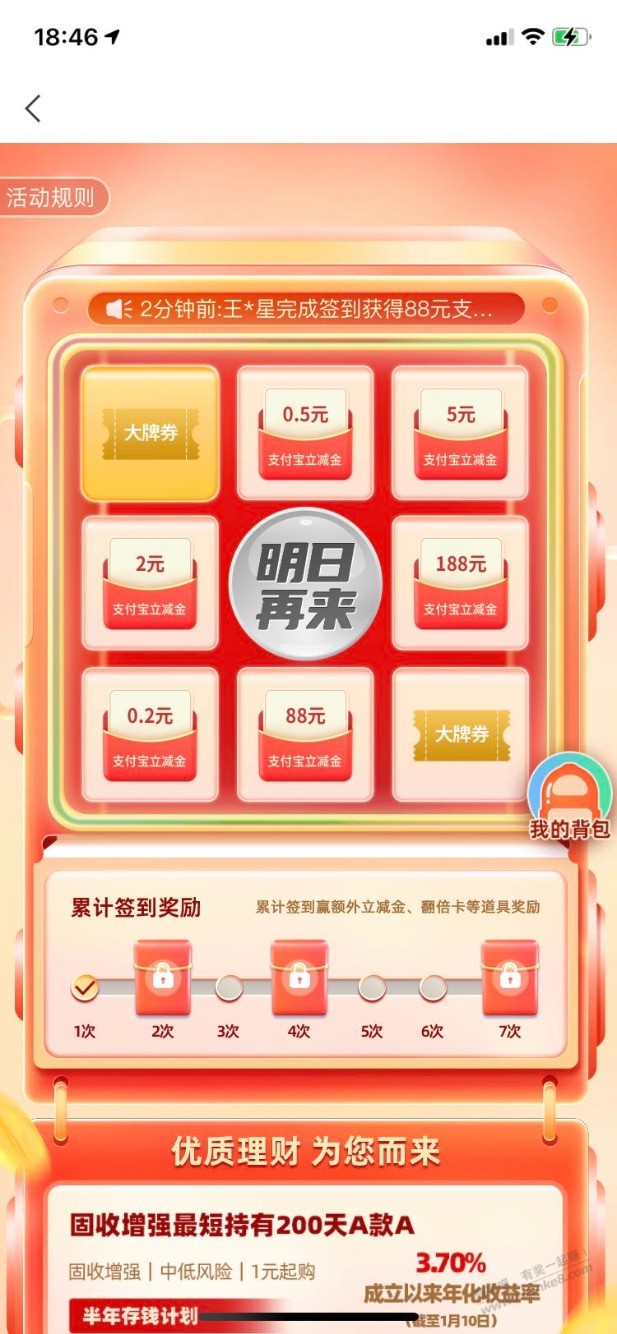Image resolution: width=617 pixels, height=1334 pixels.
Task: Open 活动规则 activity rules
Action: pos(52,197)
